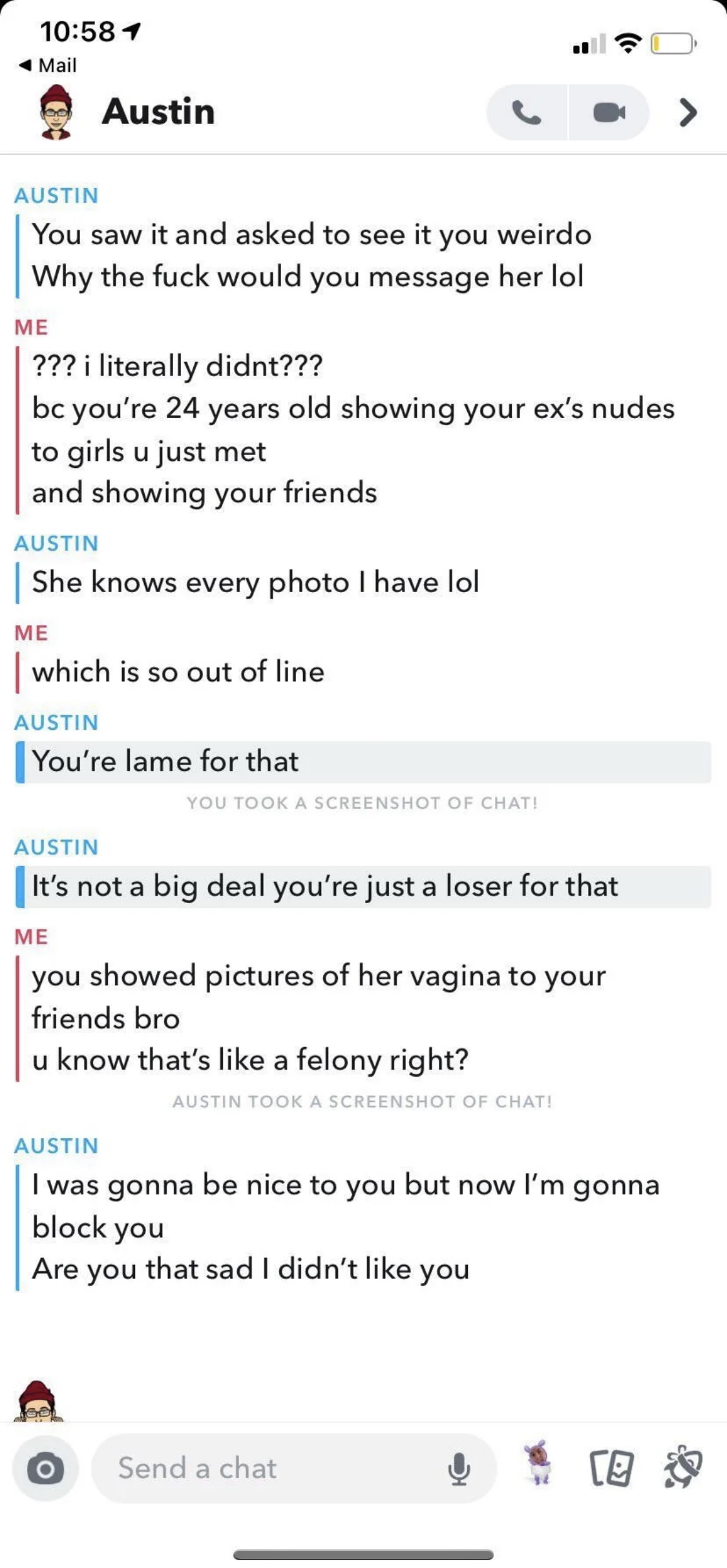
Task: Start a video call with Austin
Action: click(609, 112)
